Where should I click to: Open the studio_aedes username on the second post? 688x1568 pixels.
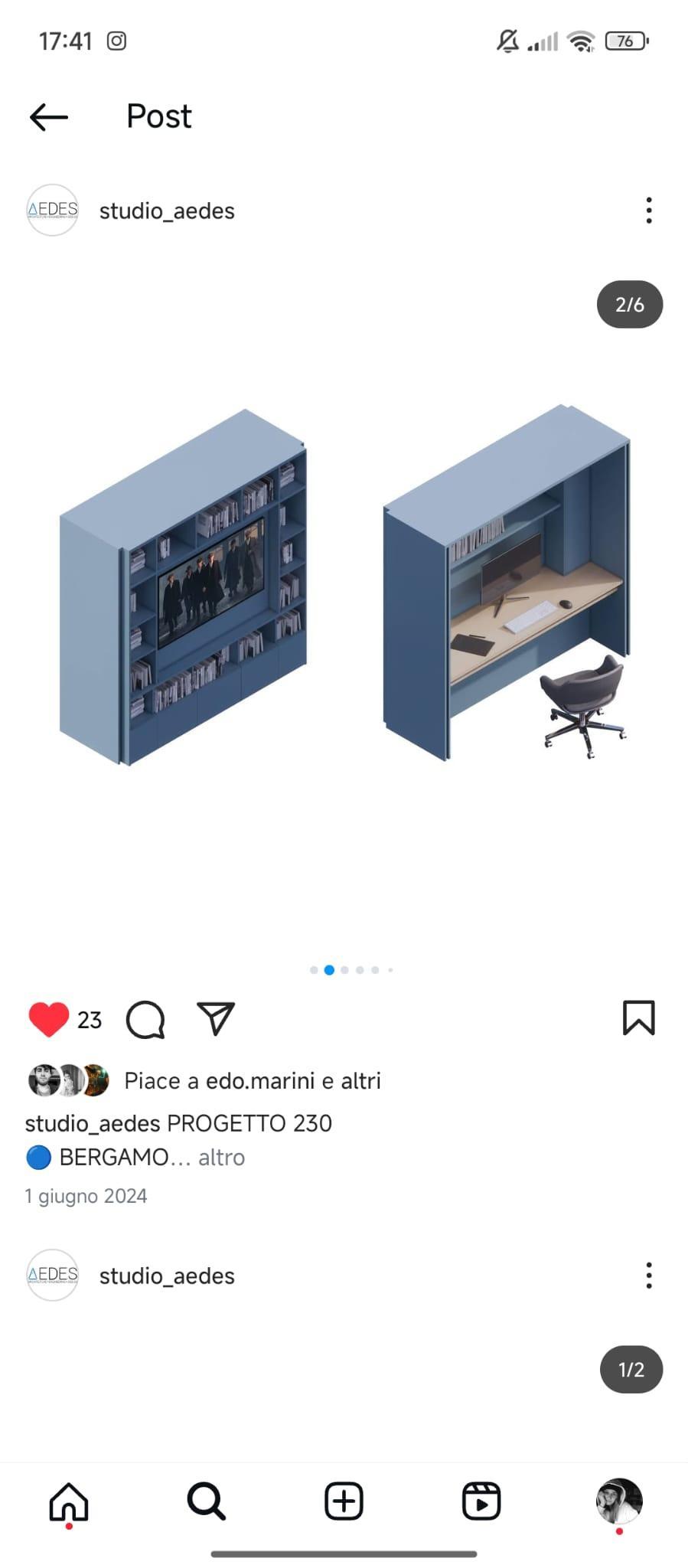tap(167, 1276)
